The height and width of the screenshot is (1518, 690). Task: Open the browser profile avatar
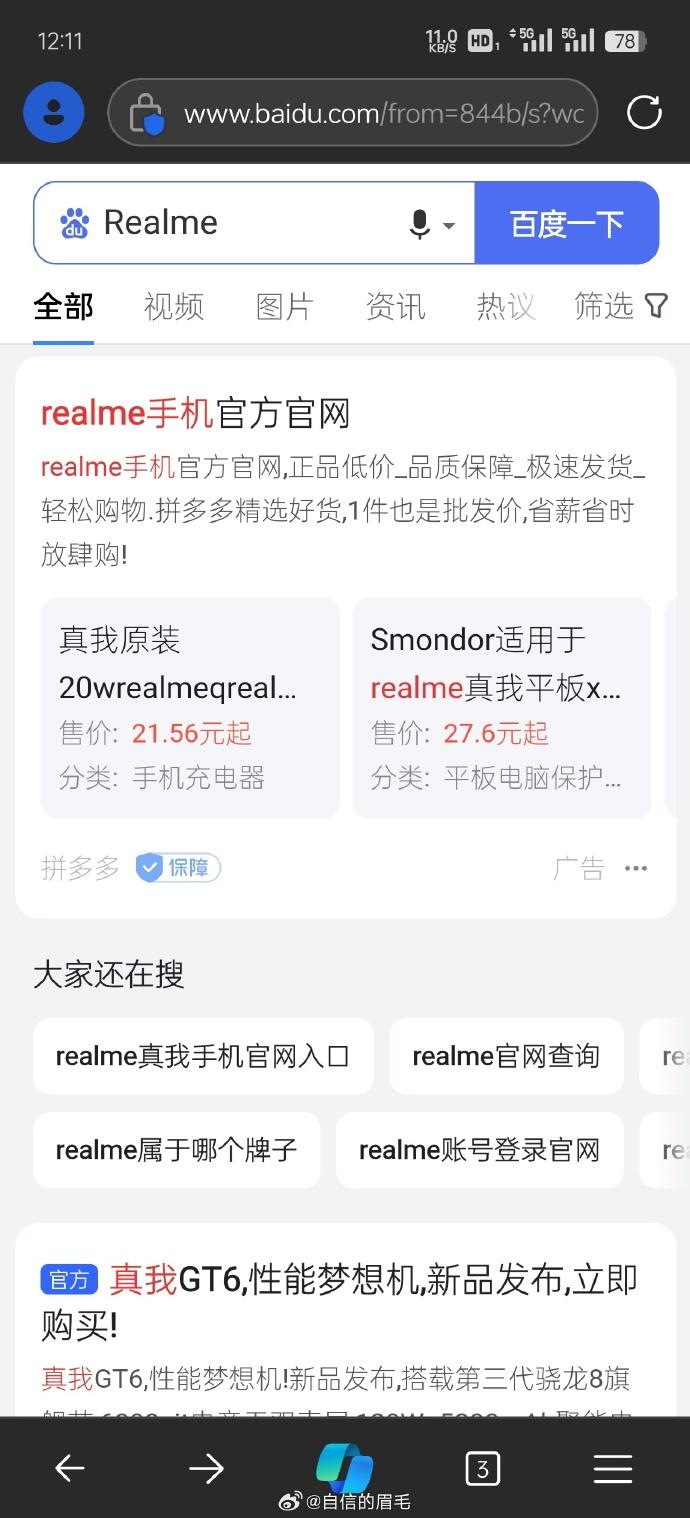tap(54, 112)
